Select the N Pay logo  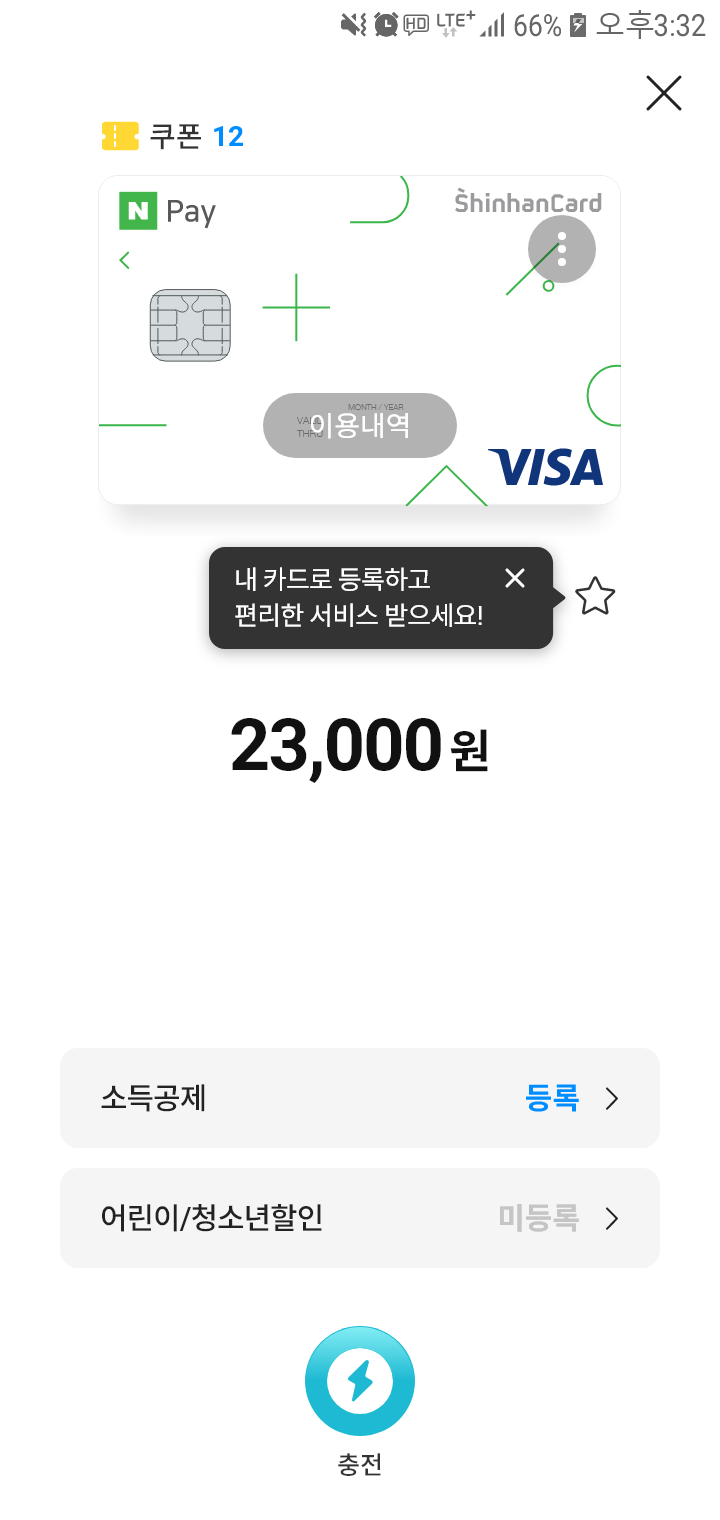[140, 211]
